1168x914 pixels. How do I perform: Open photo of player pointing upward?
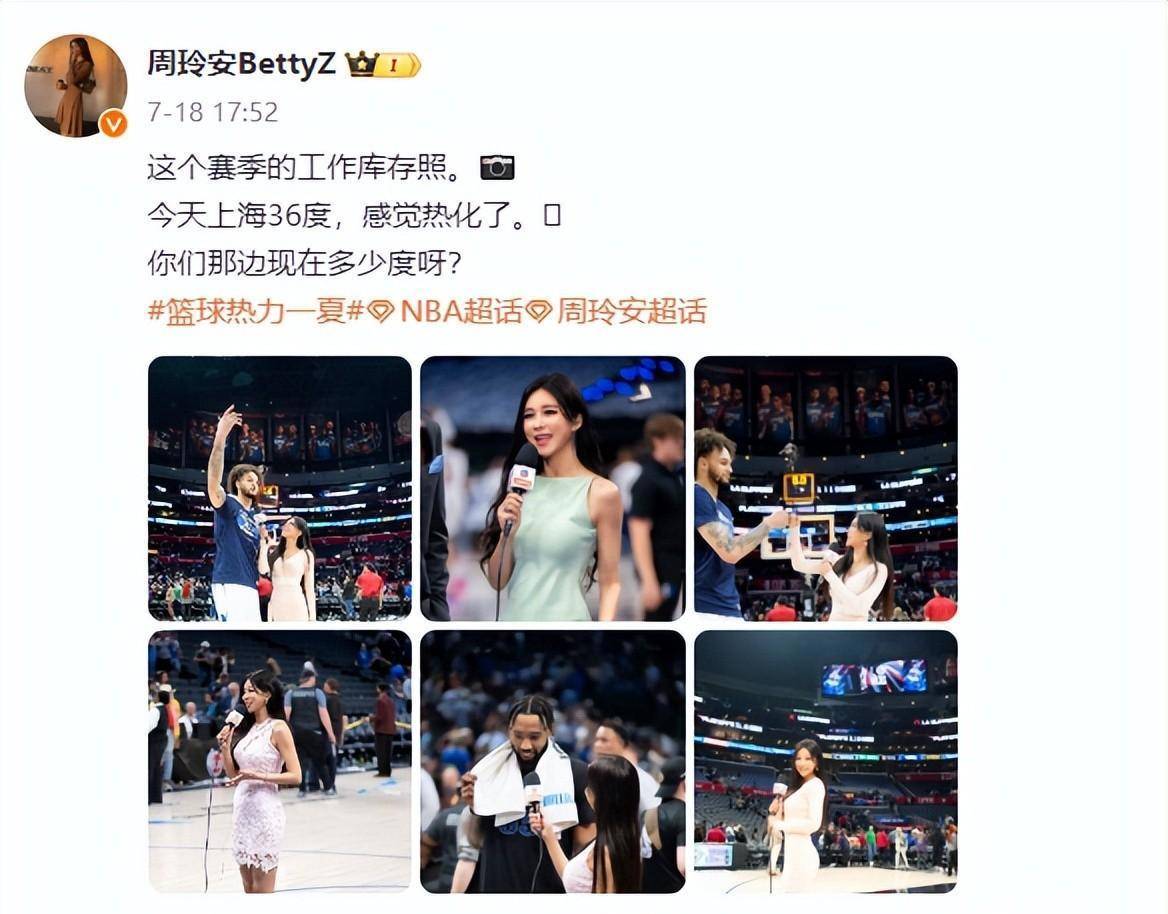[280, 488]
